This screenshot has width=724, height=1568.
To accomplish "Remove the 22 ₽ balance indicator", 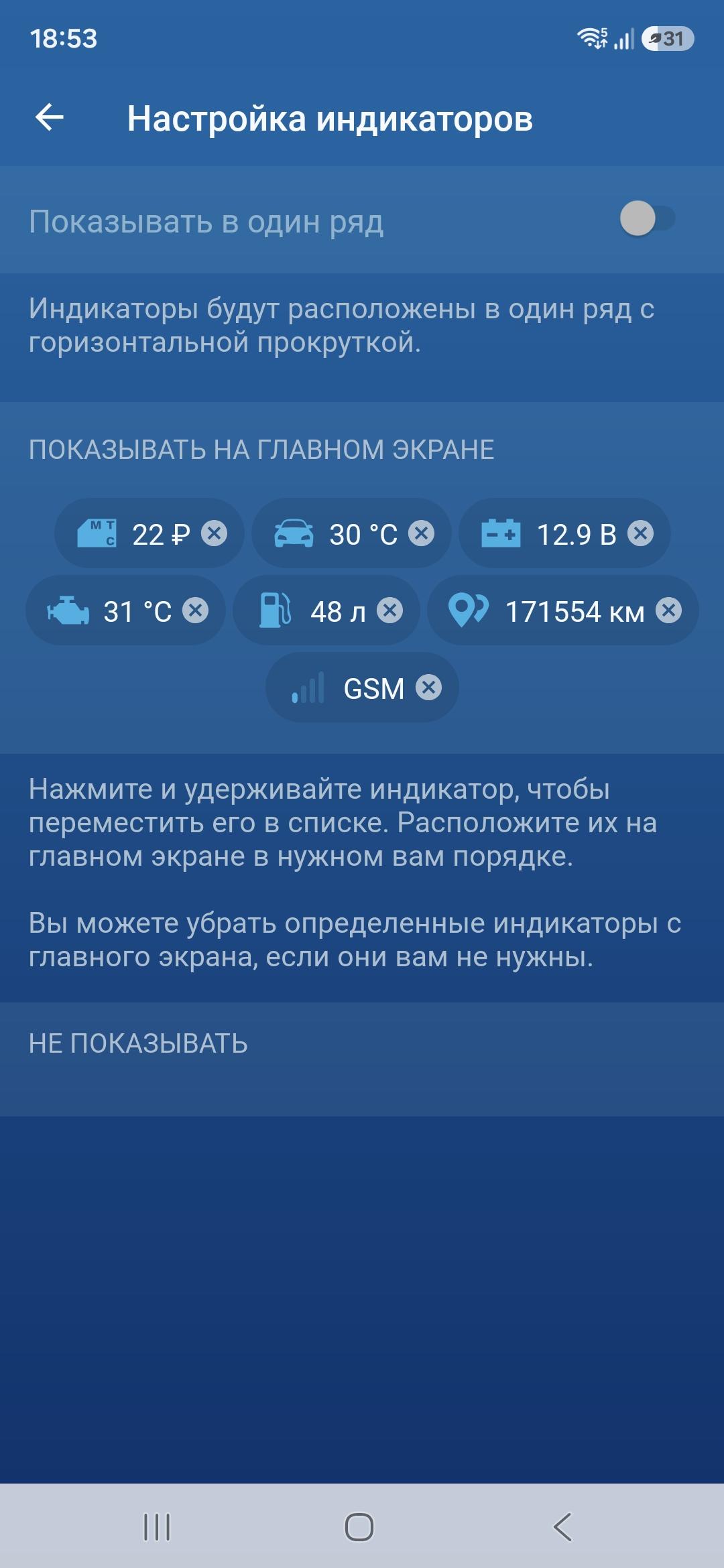I will pos(215,533).
